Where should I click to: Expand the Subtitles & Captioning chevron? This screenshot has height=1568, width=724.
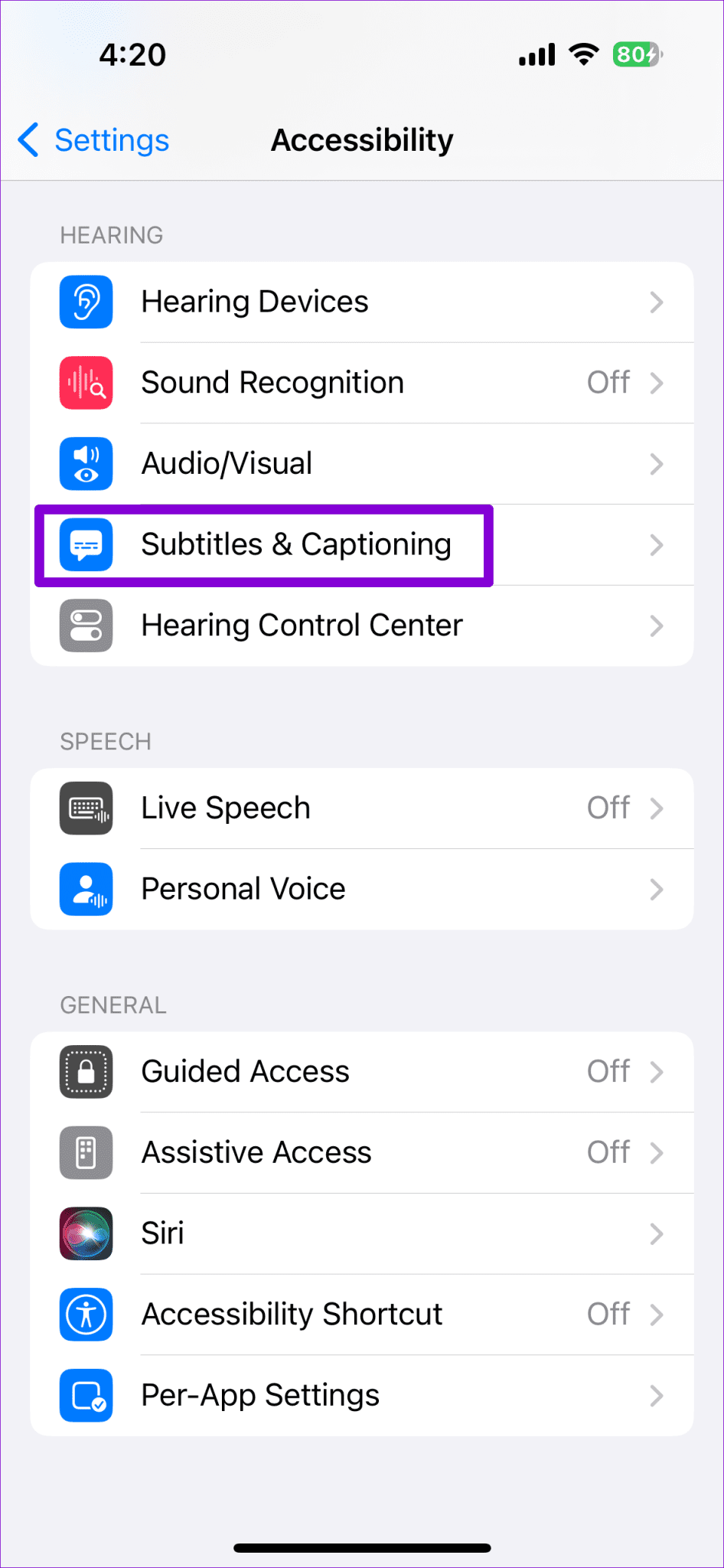pyautogui.click(x=657, y=544)
